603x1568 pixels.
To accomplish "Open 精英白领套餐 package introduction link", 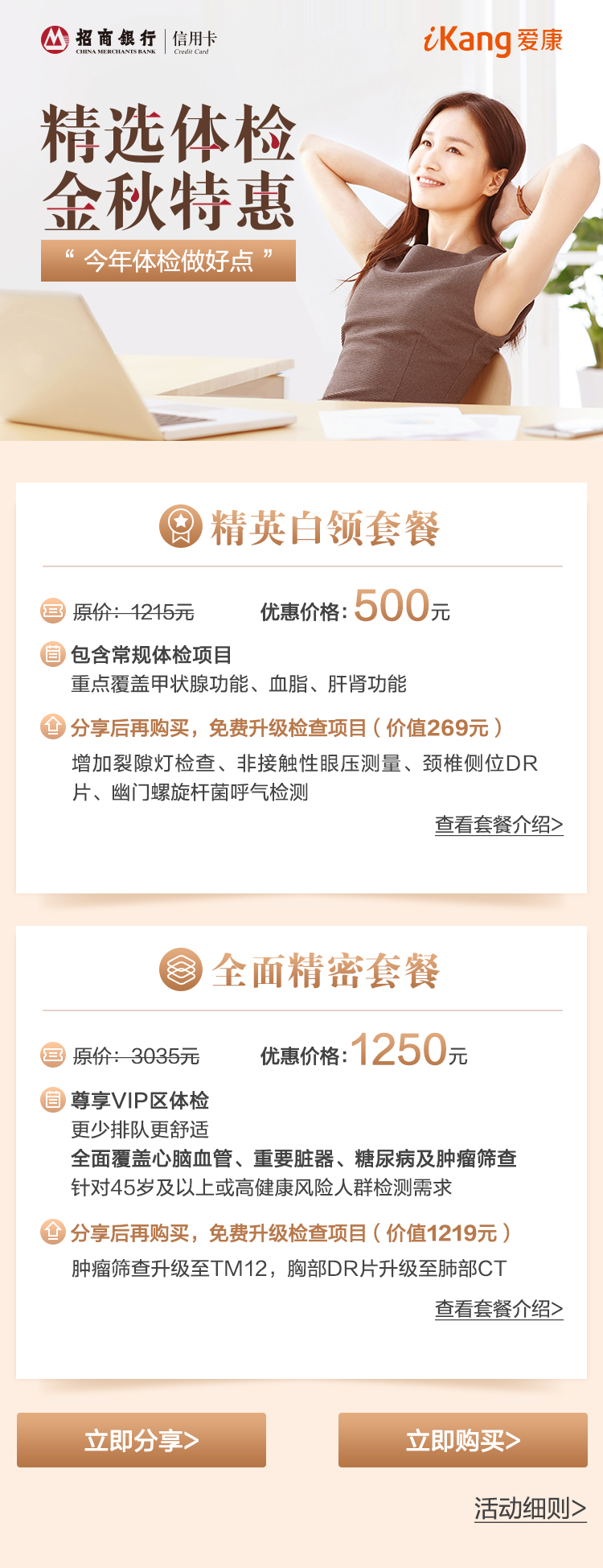I will click(498, 825).
